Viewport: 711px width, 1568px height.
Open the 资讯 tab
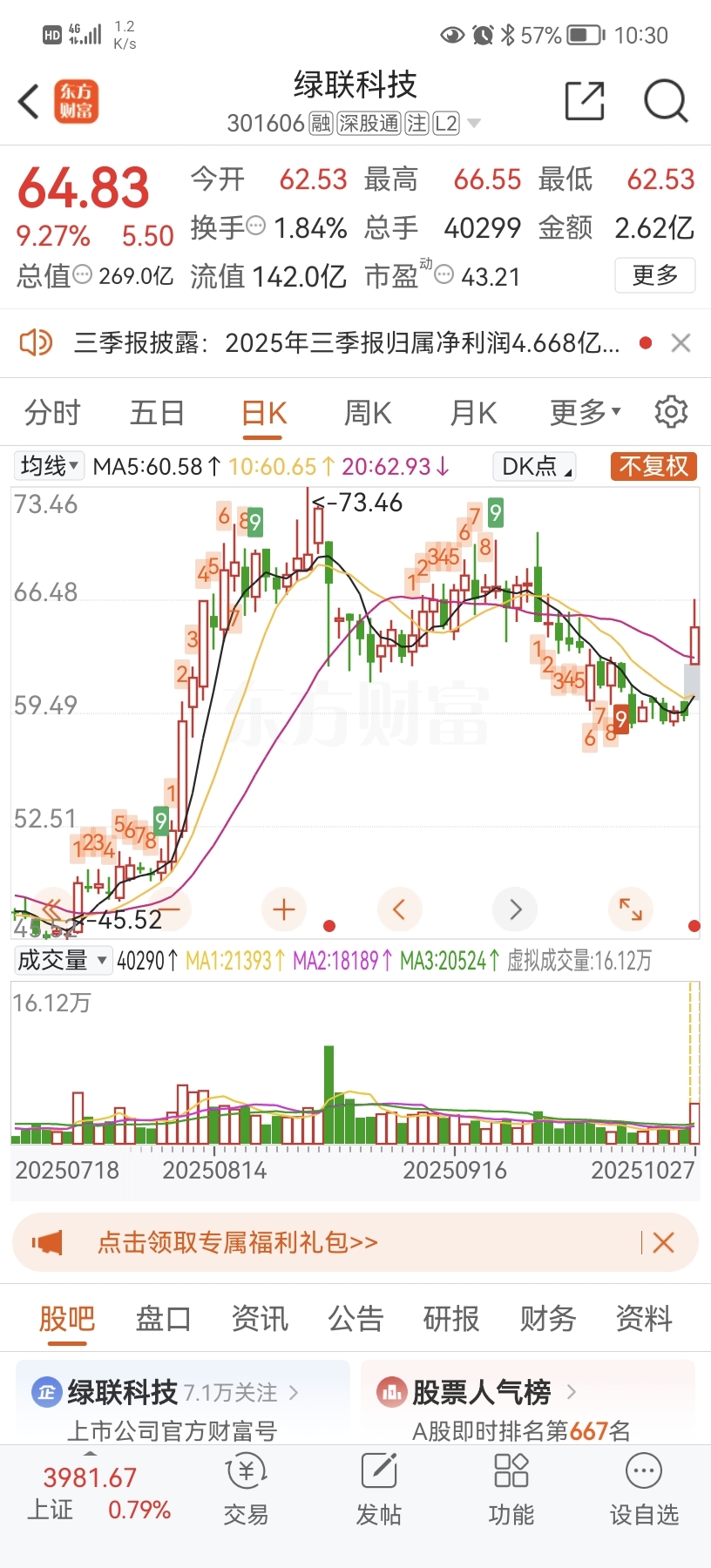coord(260,1319)
